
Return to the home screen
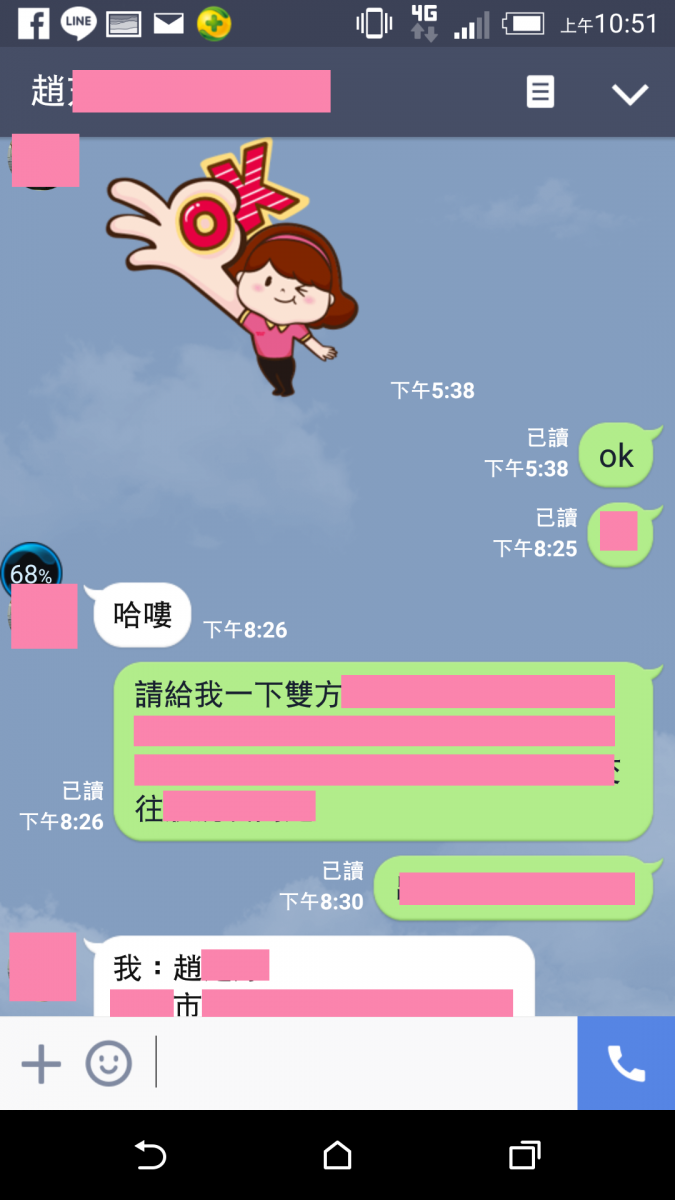click(338, 1156)
